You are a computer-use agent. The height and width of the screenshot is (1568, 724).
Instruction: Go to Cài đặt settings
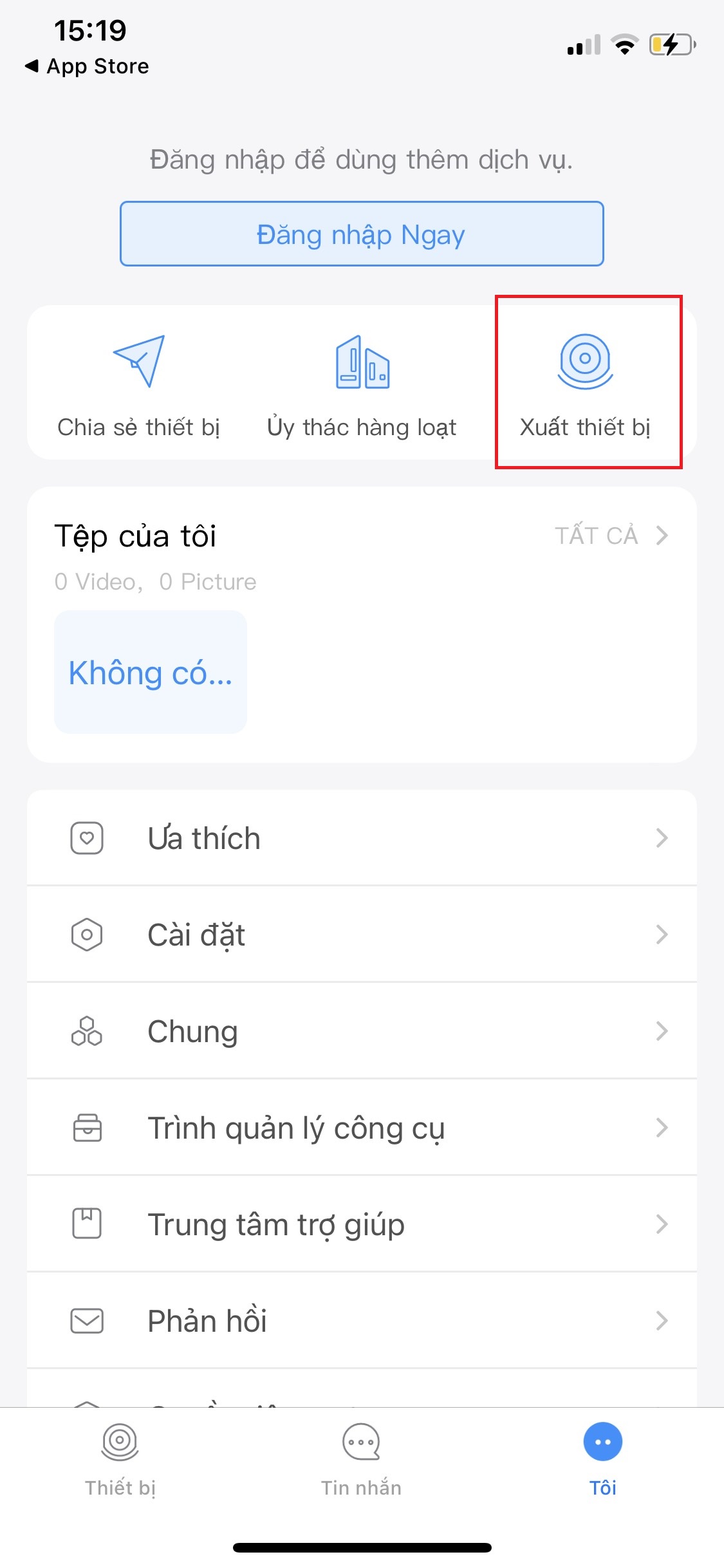tap(362, 935)
